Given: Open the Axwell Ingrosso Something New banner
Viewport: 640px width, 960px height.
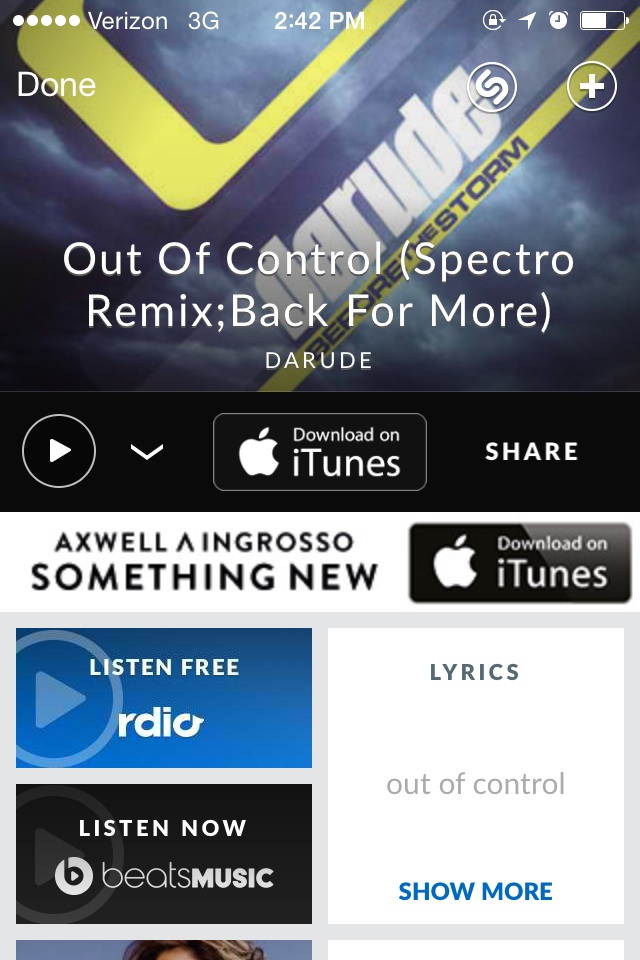Looking at the screenshot, I should click(205, 561).
